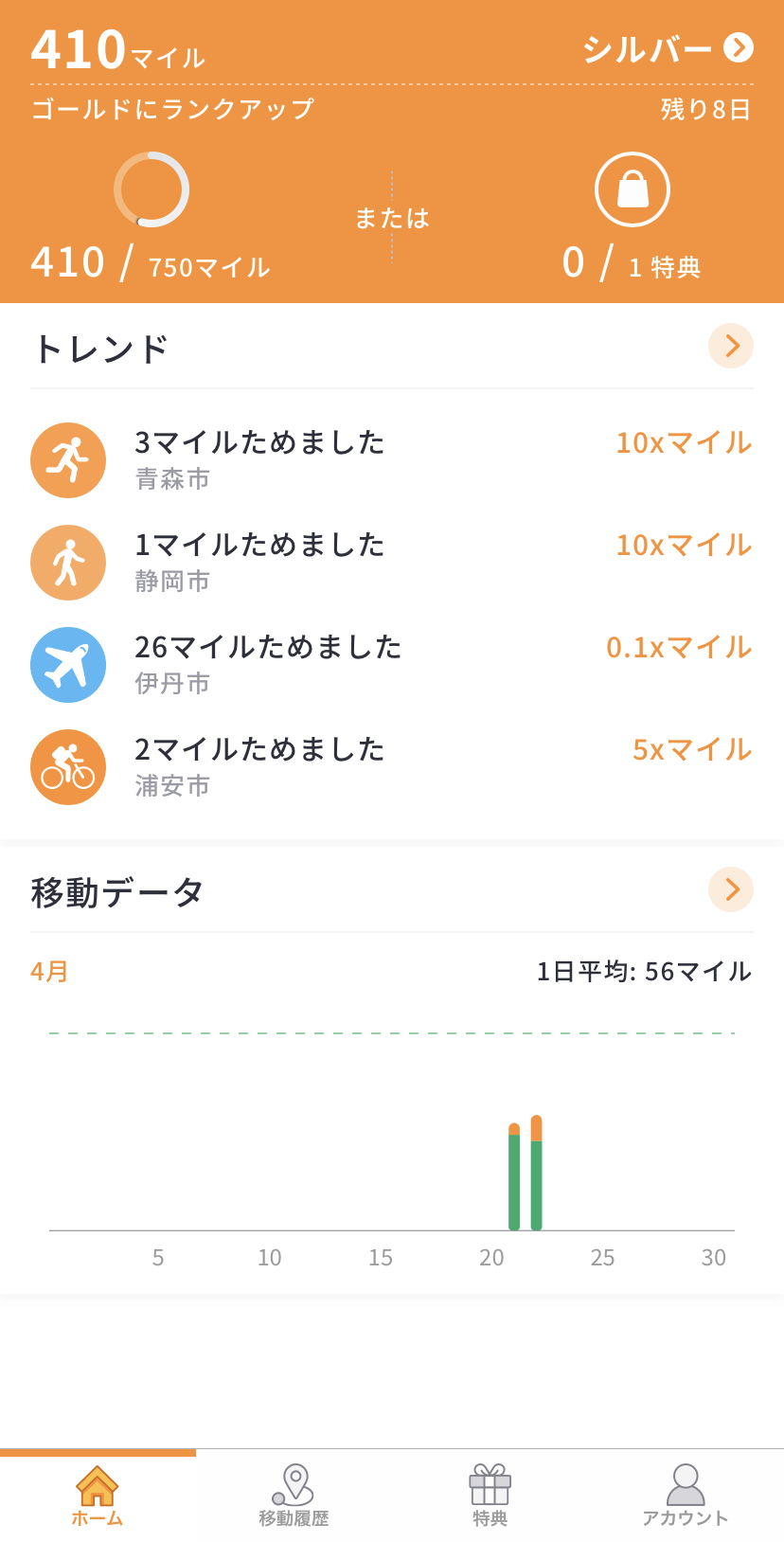This screenshot has width=784, height=1542.
Task: Open the アカウント tab
Action: tap(686, 1496)
